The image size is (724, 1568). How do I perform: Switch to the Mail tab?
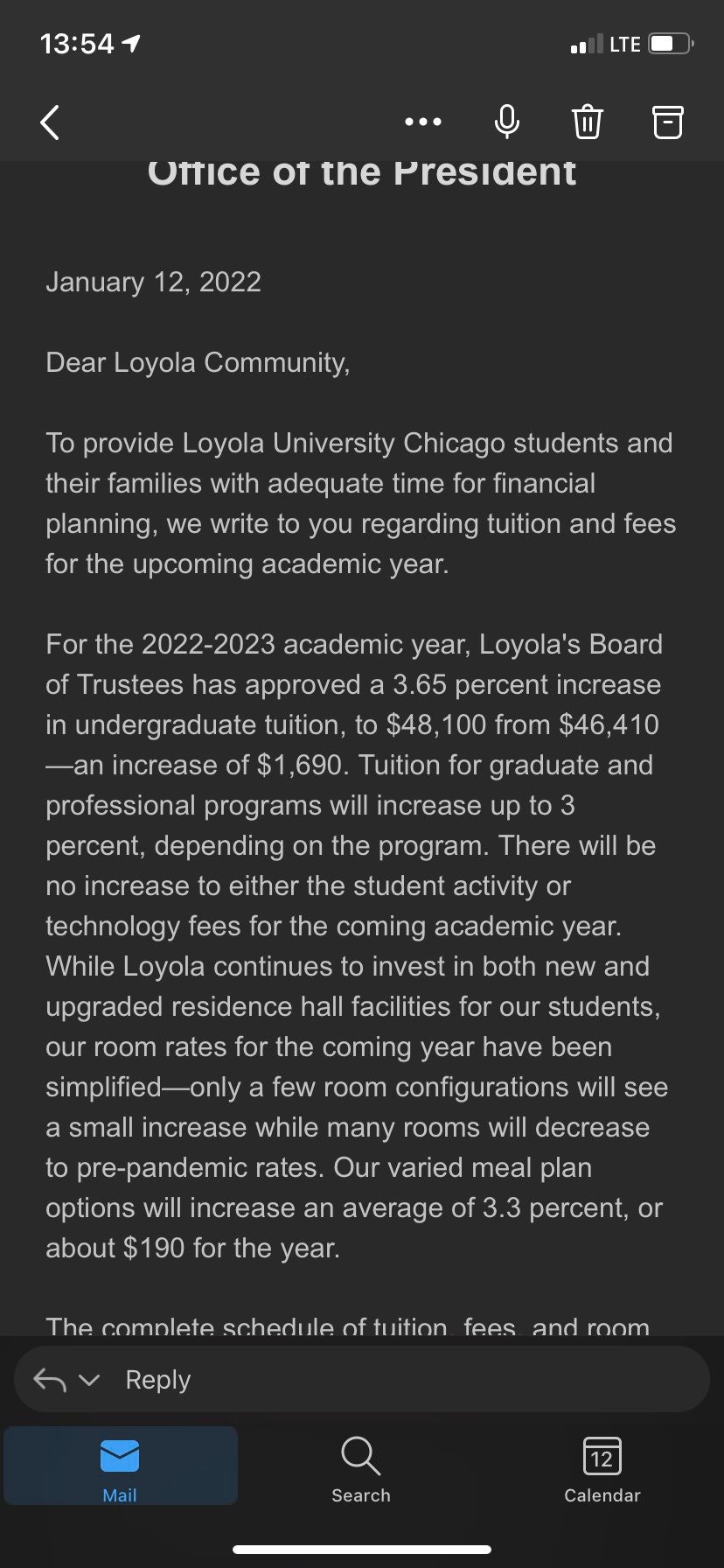(x=120, y=1469)
